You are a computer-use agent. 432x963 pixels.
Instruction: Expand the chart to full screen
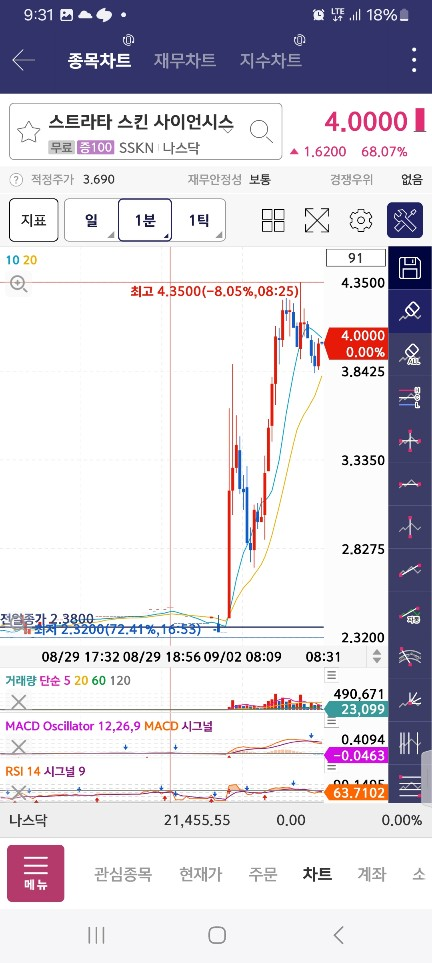click(316, 220)
